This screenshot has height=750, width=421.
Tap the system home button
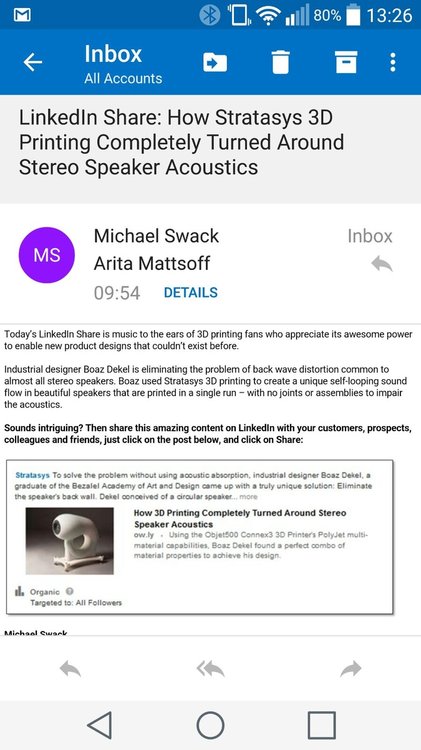[x=210, y=725]
